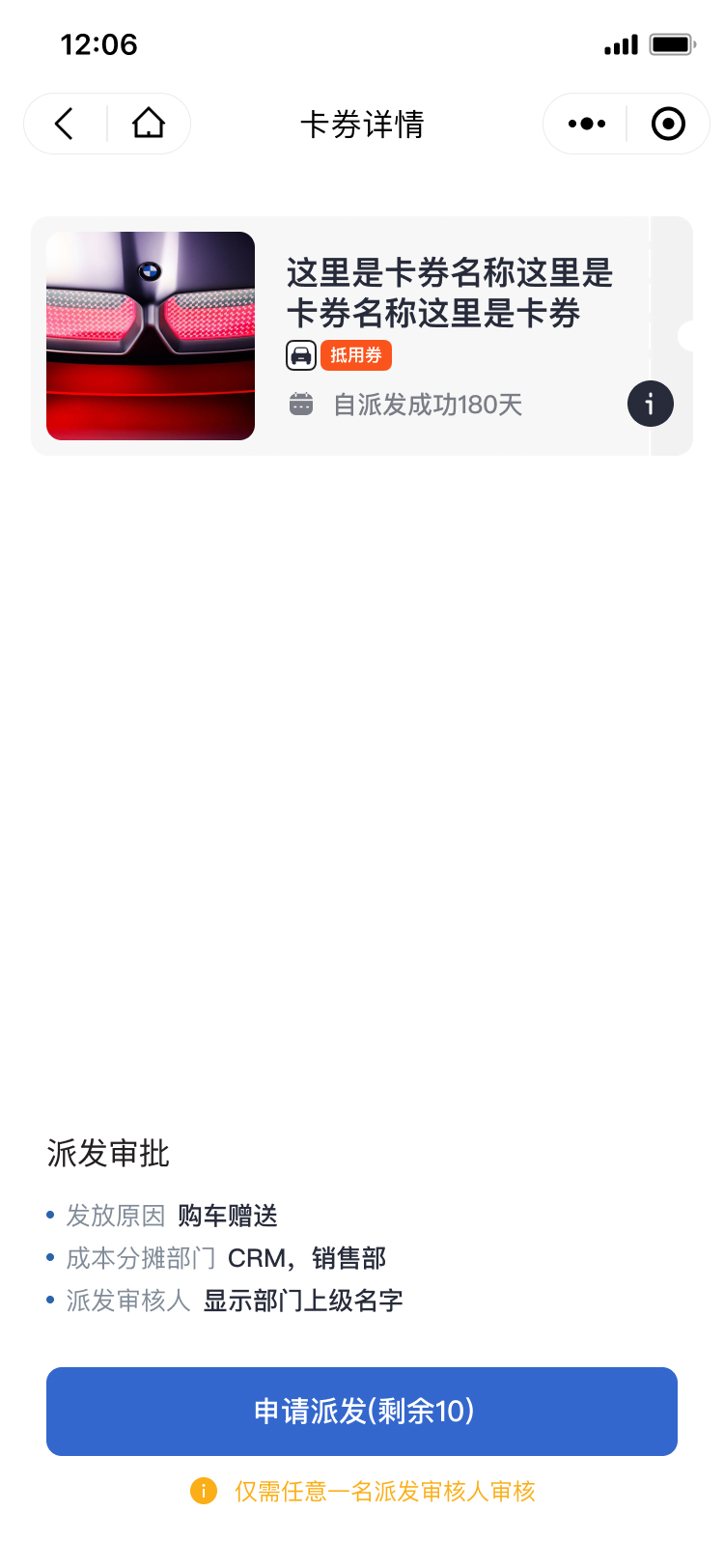This screenshot has height=1568, width=724.
Task: Close the mini program via the circle icon
Action: coord(668,124)
